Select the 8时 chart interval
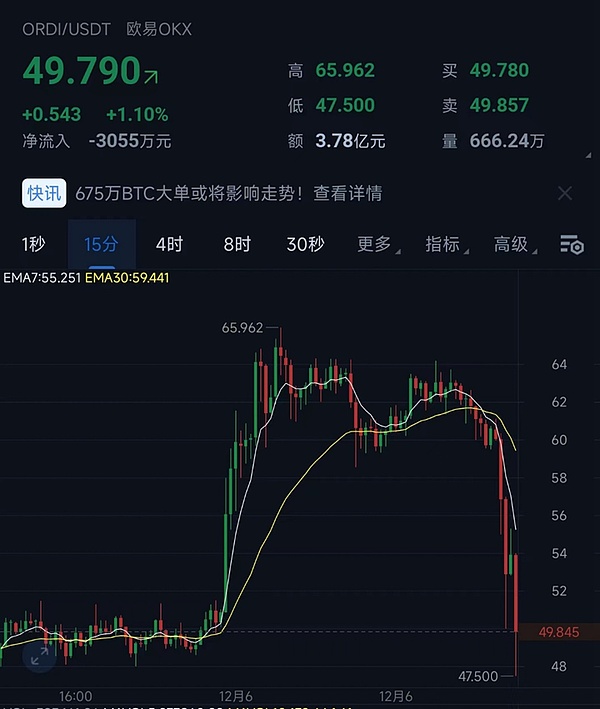 tap(237, 244)
